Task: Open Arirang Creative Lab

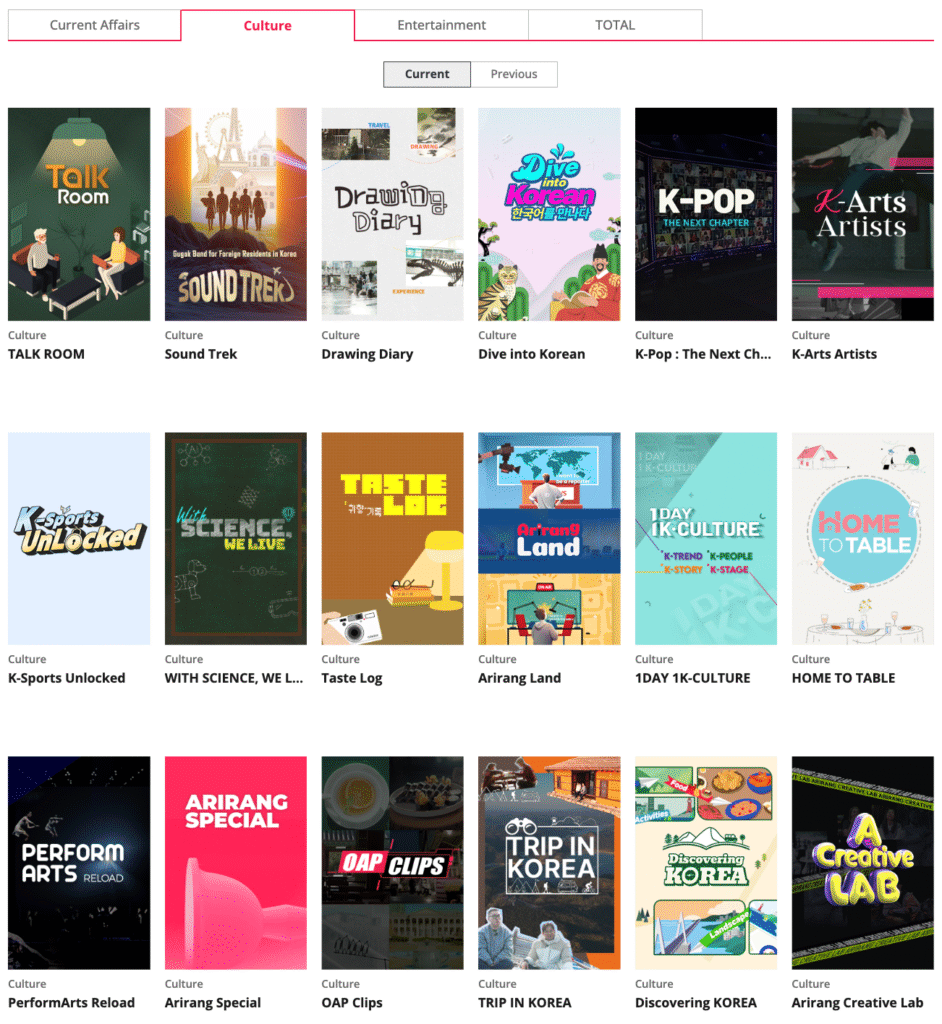Action: [x=863, y=862]
